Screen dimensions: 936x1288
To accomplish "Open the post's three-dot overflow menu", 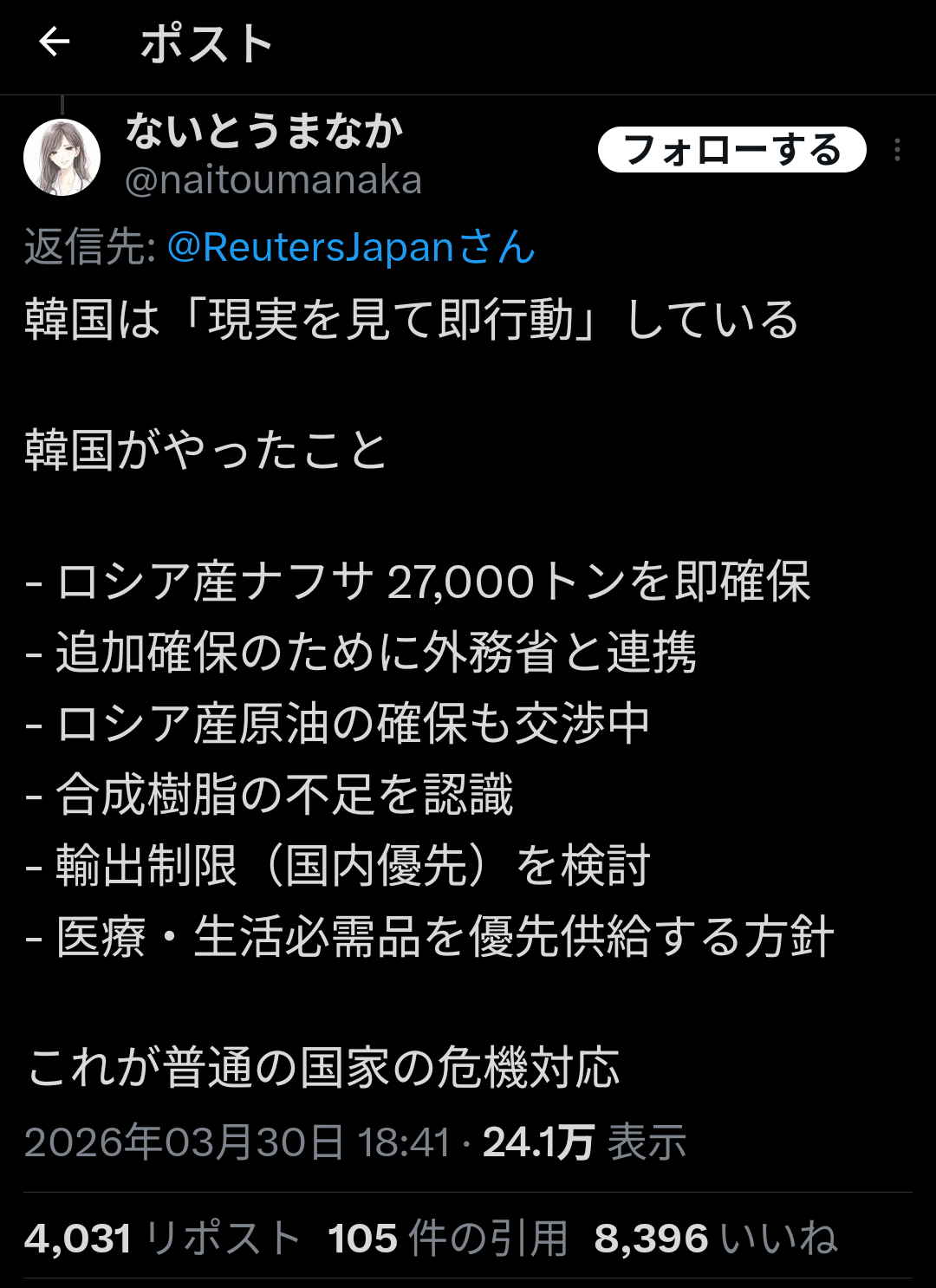I will pyautogui.click(x=897, y=150).
